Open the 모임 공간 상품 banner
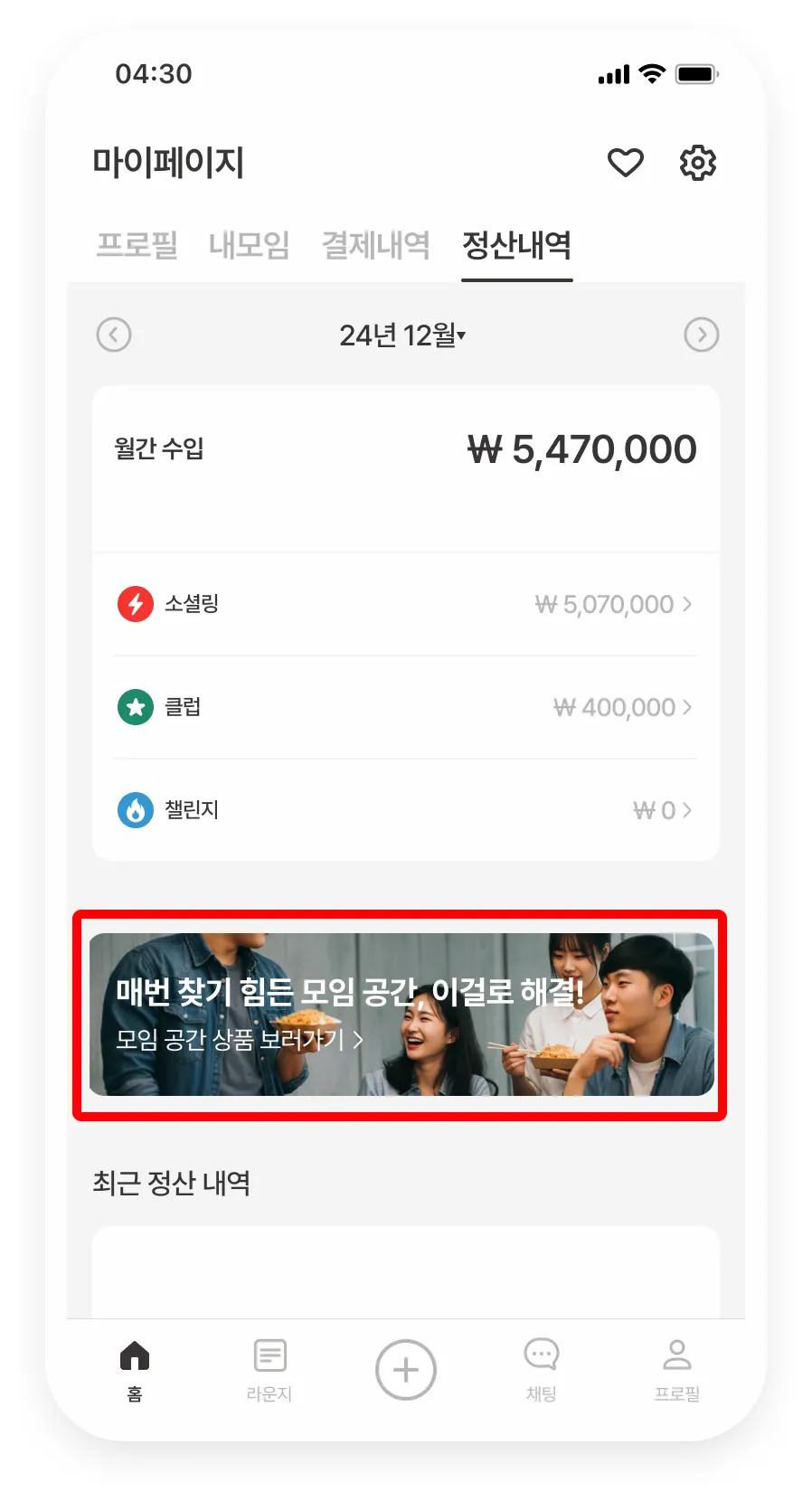812x1501 pixels. (401, 1015)
